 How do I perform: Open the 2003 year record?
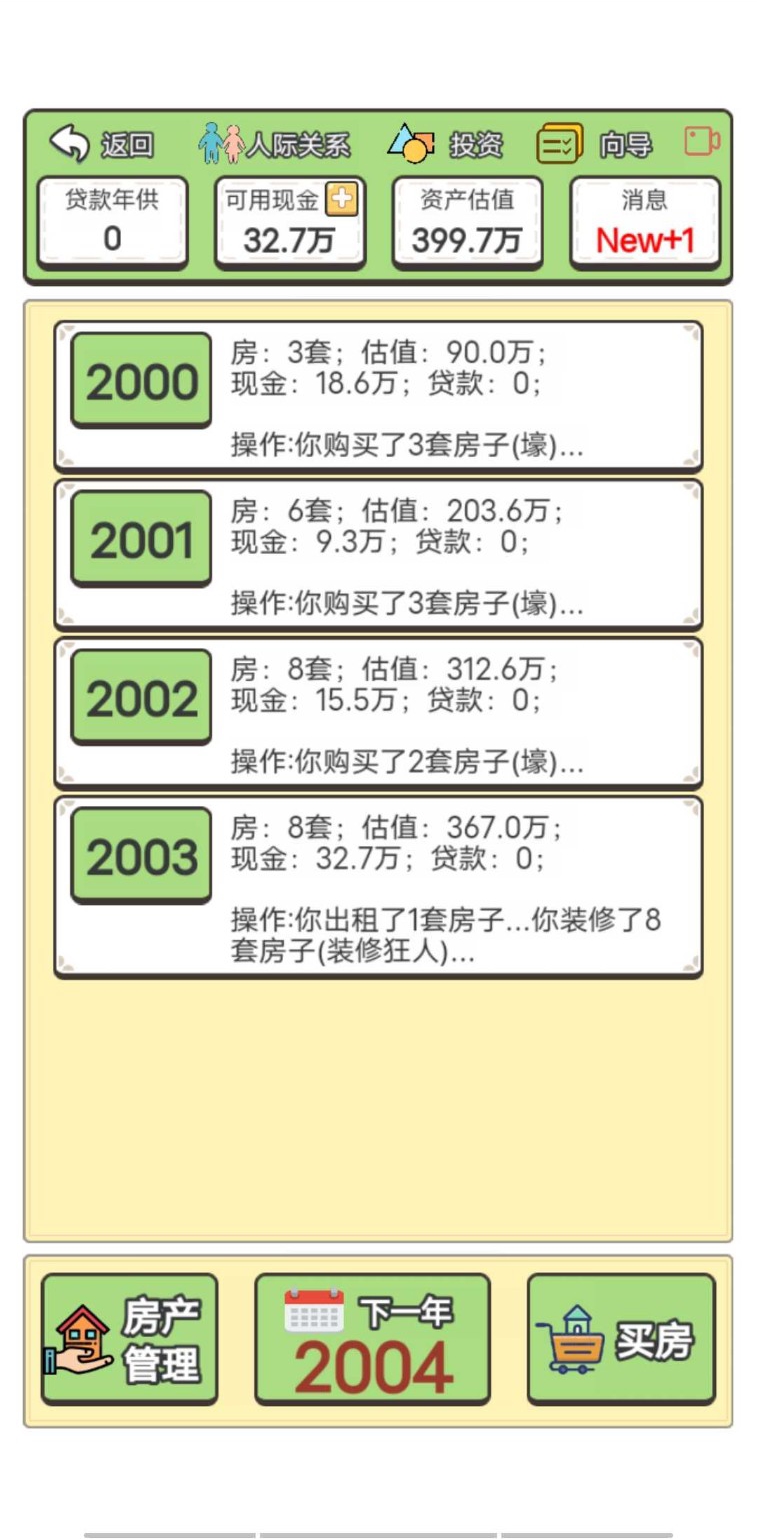point(378,886)
